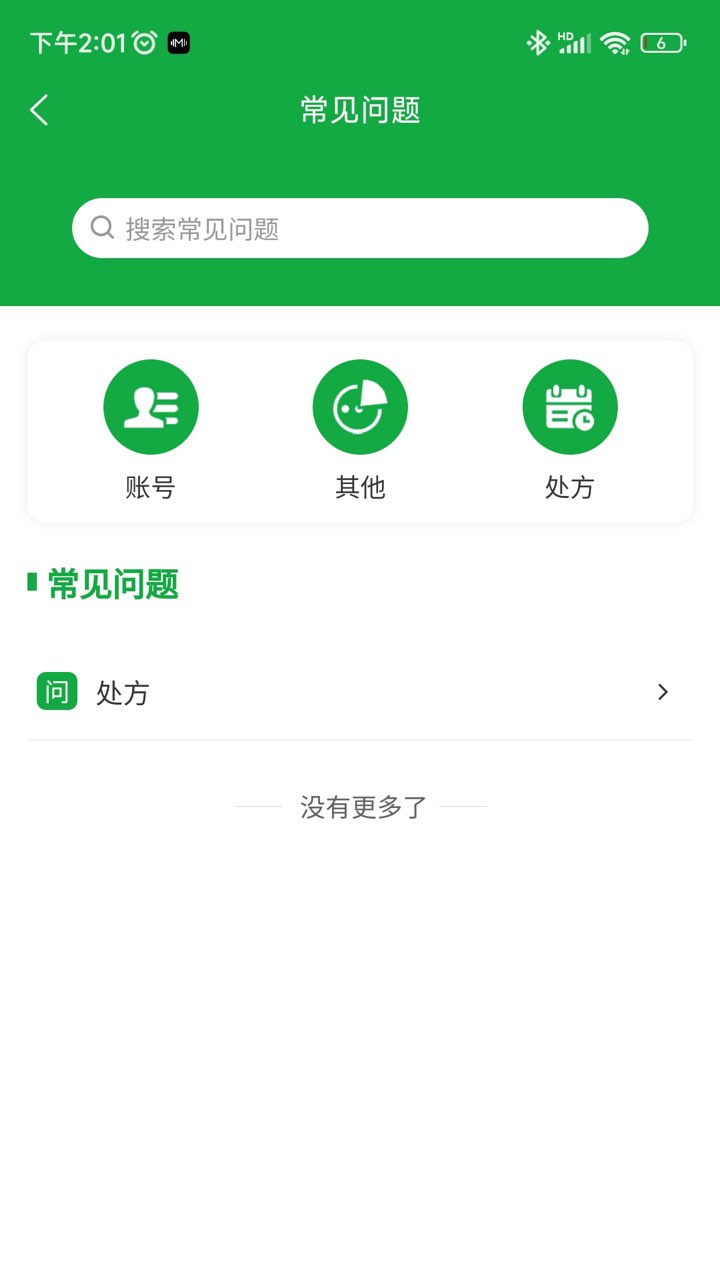
Task: Click the pie-chart icon above 其他
Action: point(360,406)
